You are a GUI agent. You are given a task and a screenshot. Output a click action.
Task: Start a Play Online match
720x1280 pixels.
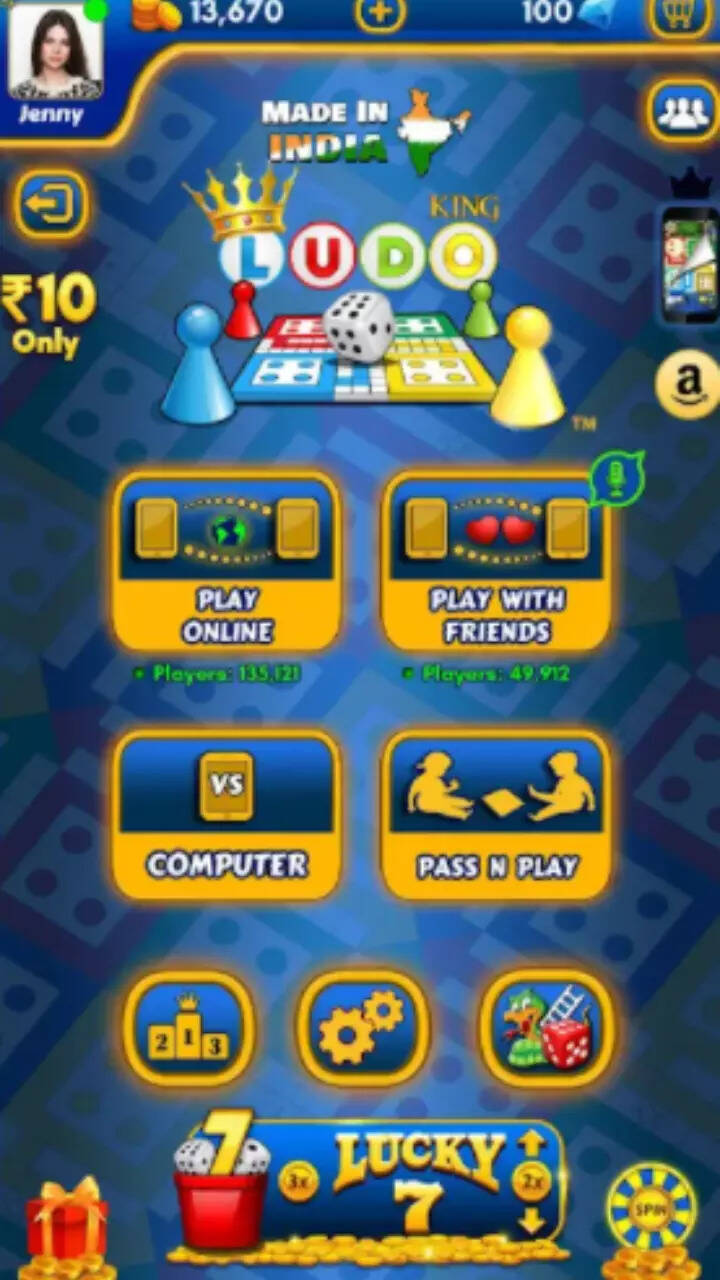pyautogui.click(x=227, y=563)
